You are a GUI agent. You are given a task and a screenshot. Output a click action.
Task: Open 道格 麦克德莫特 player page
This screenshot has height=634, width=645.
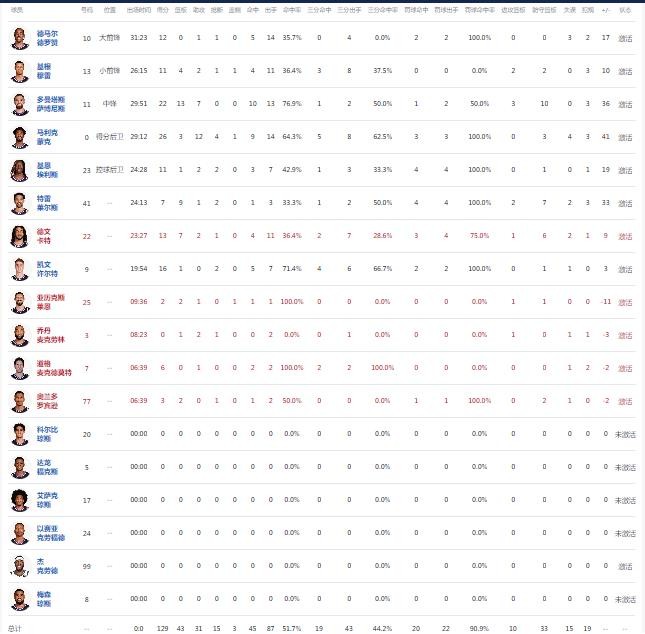52,368
